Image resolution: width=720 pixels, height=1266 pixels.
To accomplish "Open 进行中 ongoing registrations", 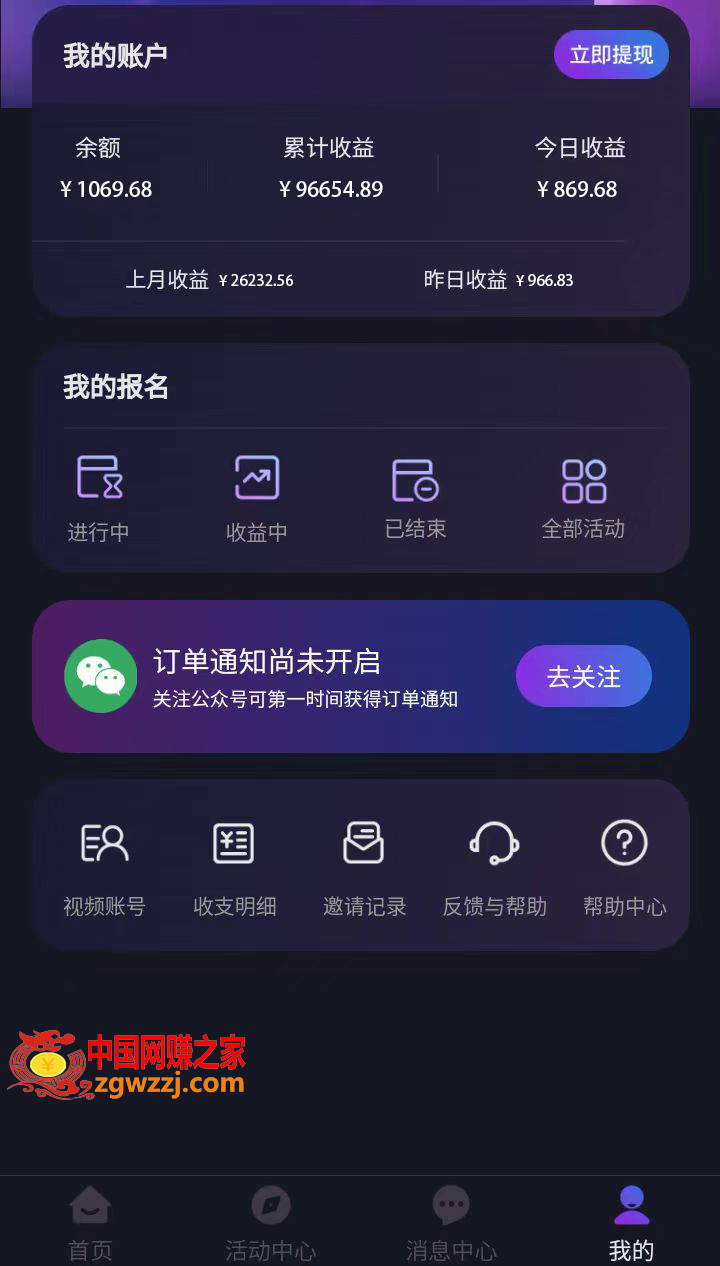I will pyautogui.click(x=99, y=499).
